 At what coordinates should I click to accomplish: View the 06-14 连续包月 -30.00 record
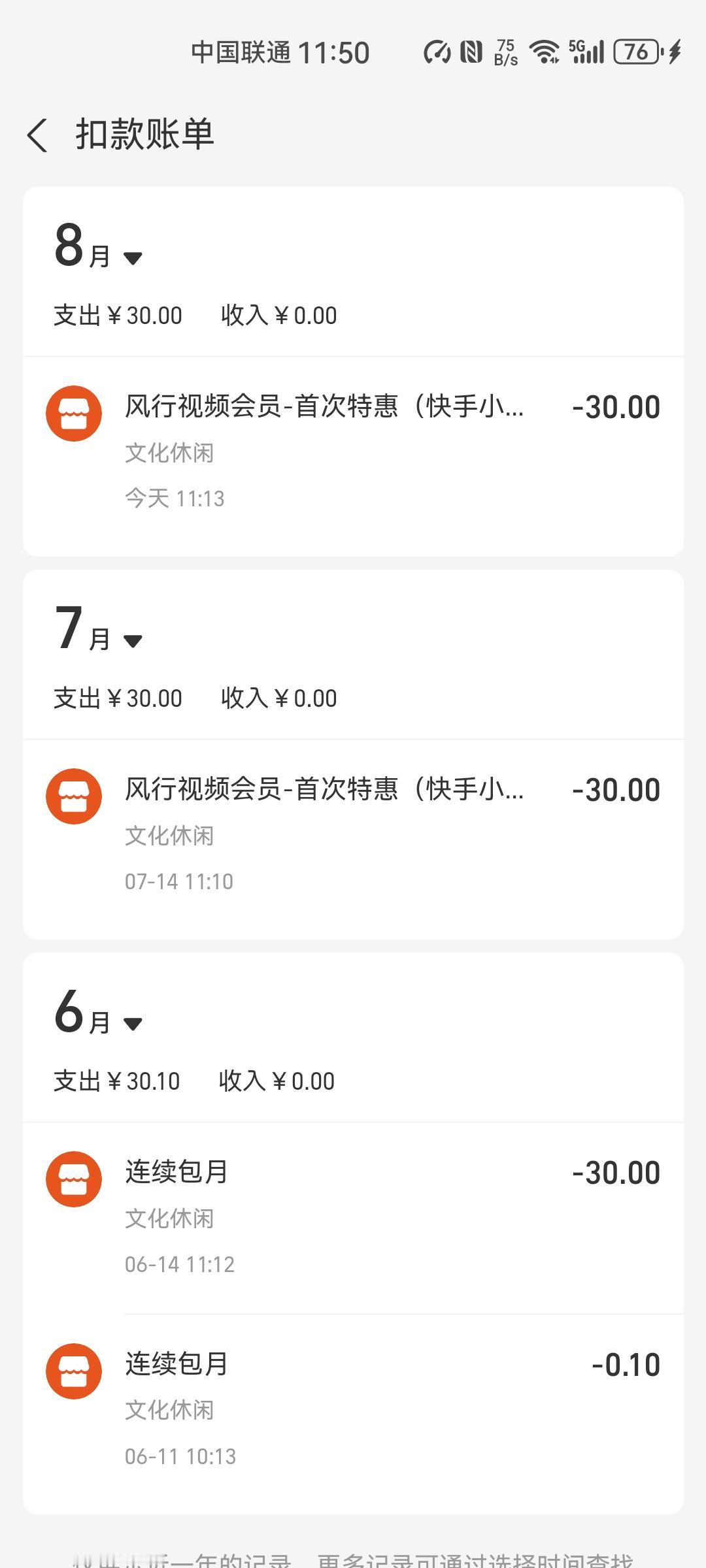point(353,1218)
